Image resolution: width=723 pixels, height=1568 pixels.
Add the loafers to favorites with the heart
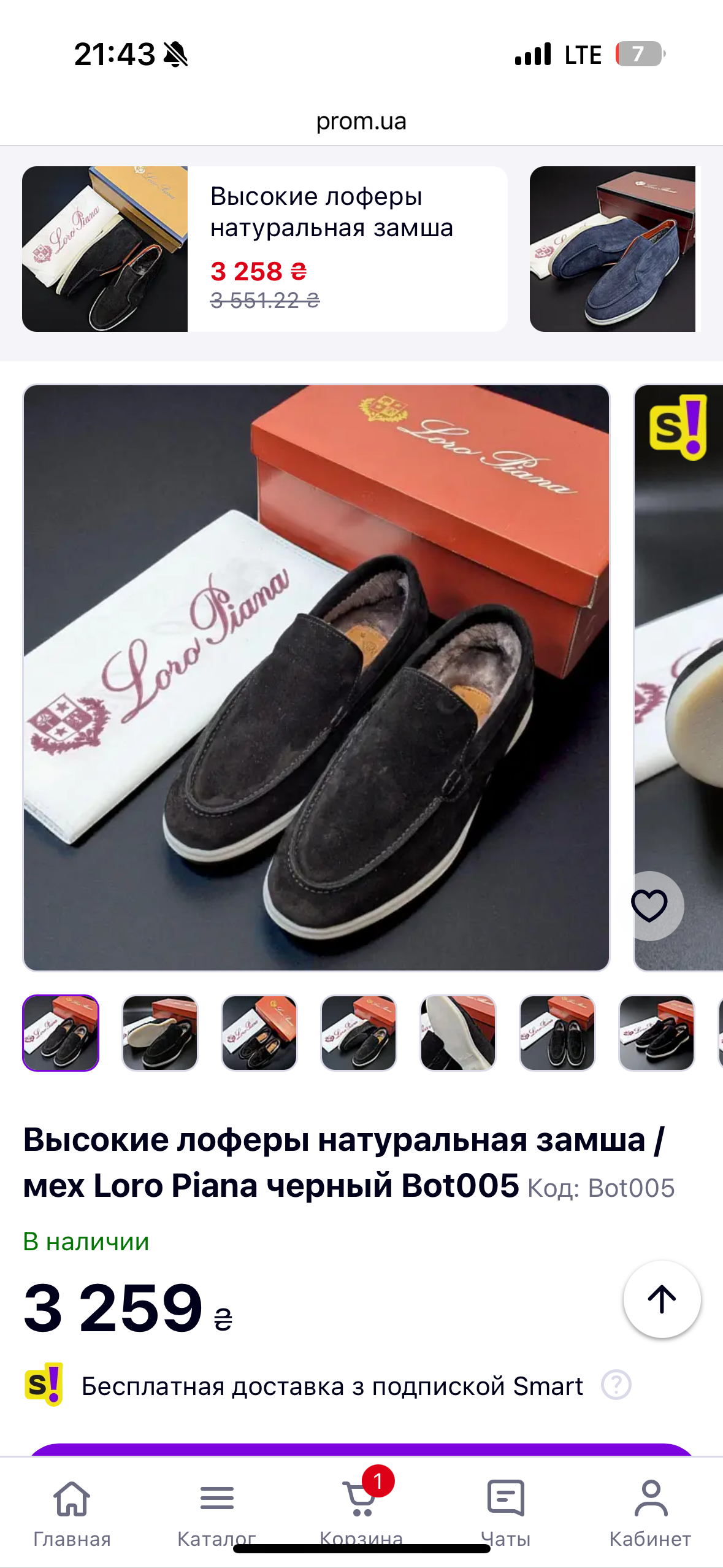(650, 905)
